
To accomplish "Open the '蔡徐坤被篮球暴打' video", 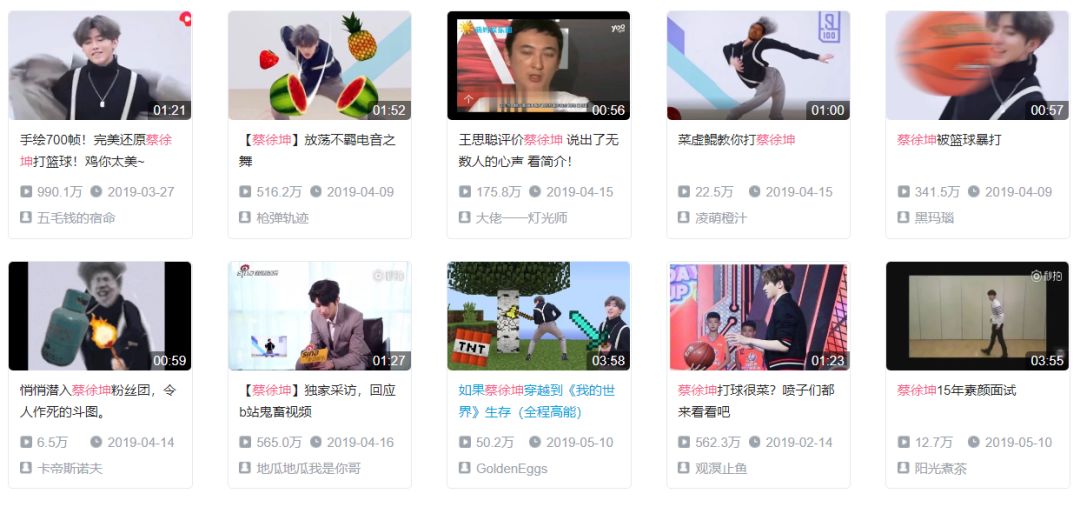I will tap(977, 66).
